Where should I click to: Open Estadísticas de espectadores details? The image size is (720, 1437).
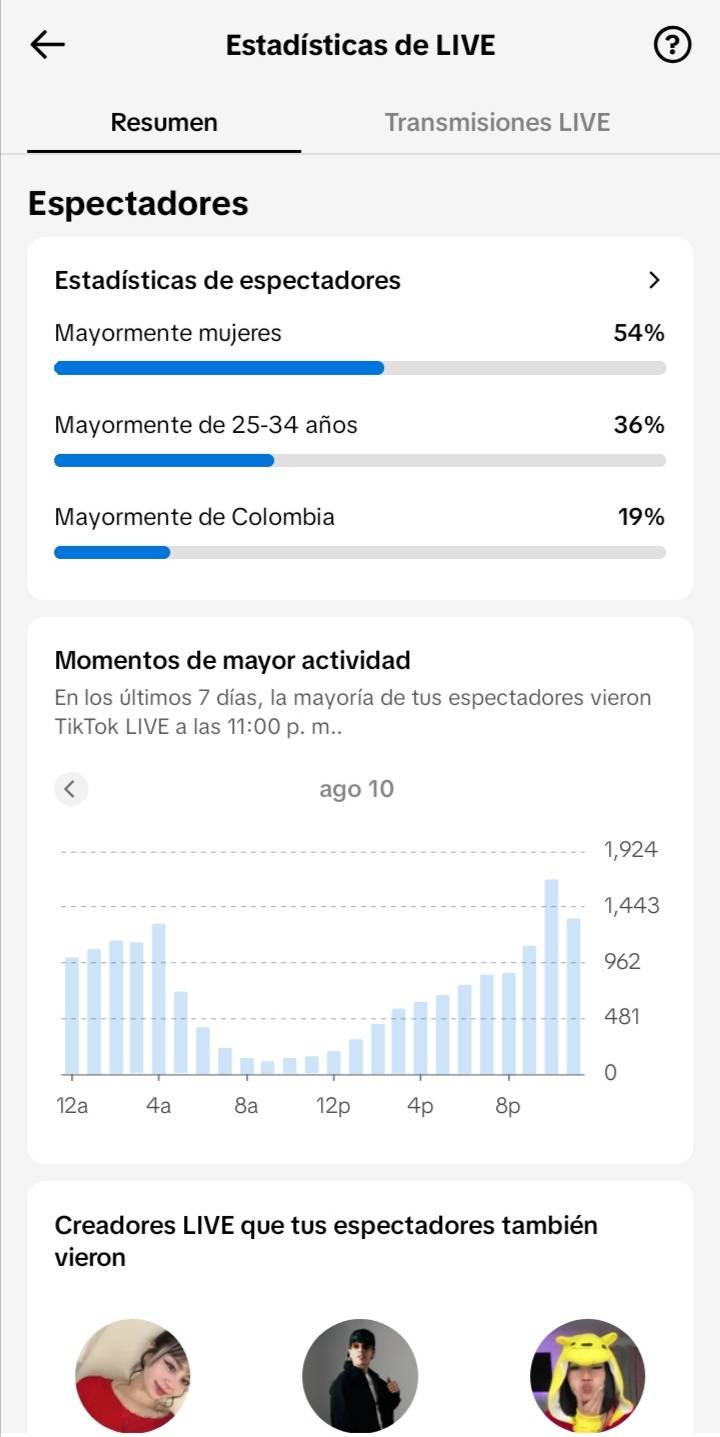click(360, 280)
